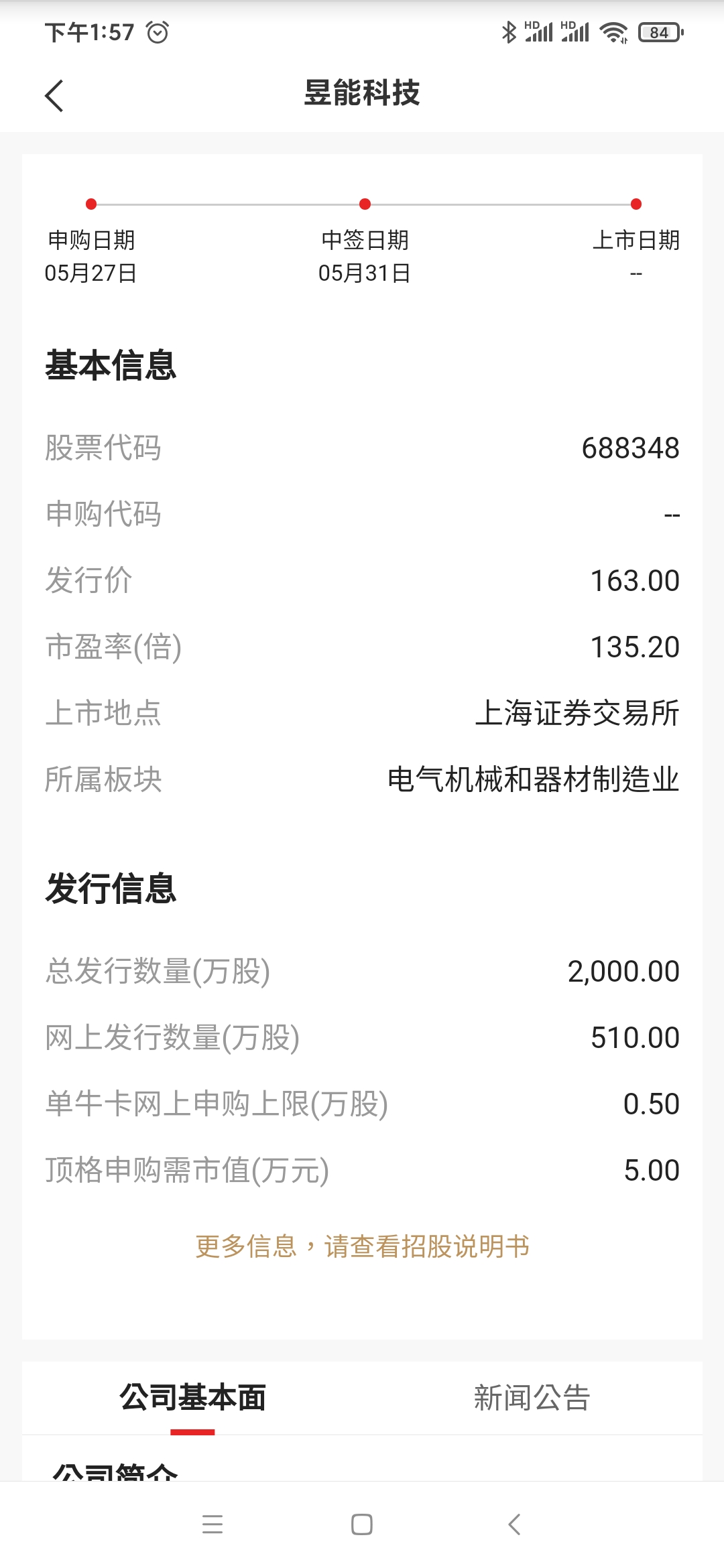Image resolution: width=724 pixels, height=1568 pixels.
Task: Go back from the 昱能科技 page
Action: click(x=54, y=95)
